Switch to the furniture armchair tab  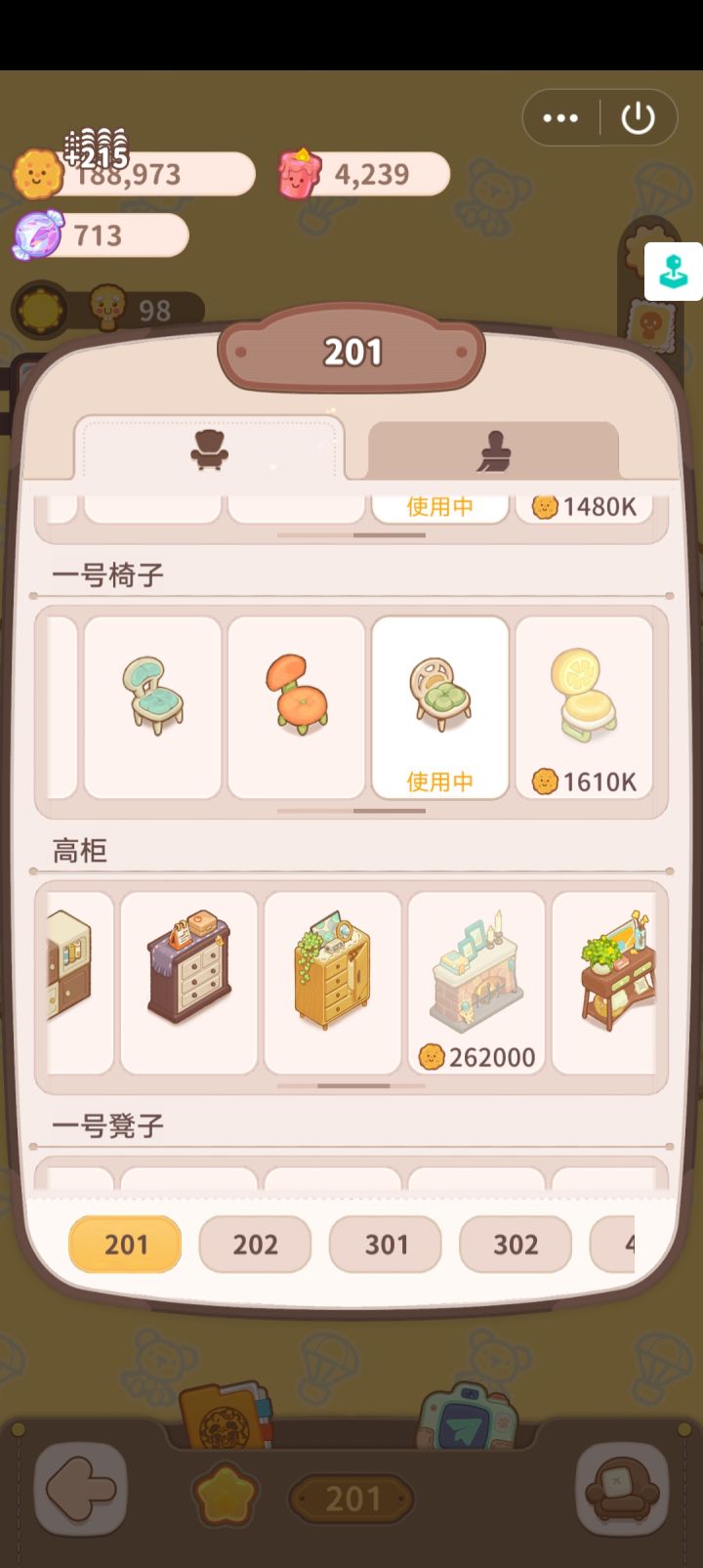pos(209,448)
